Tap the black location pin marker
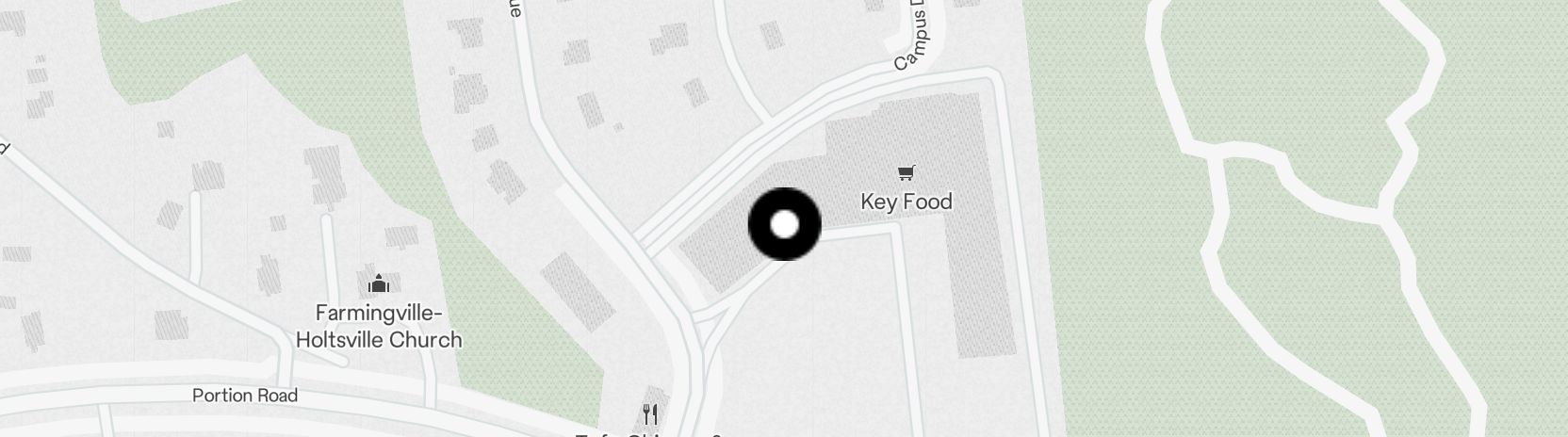 (784, 224)
